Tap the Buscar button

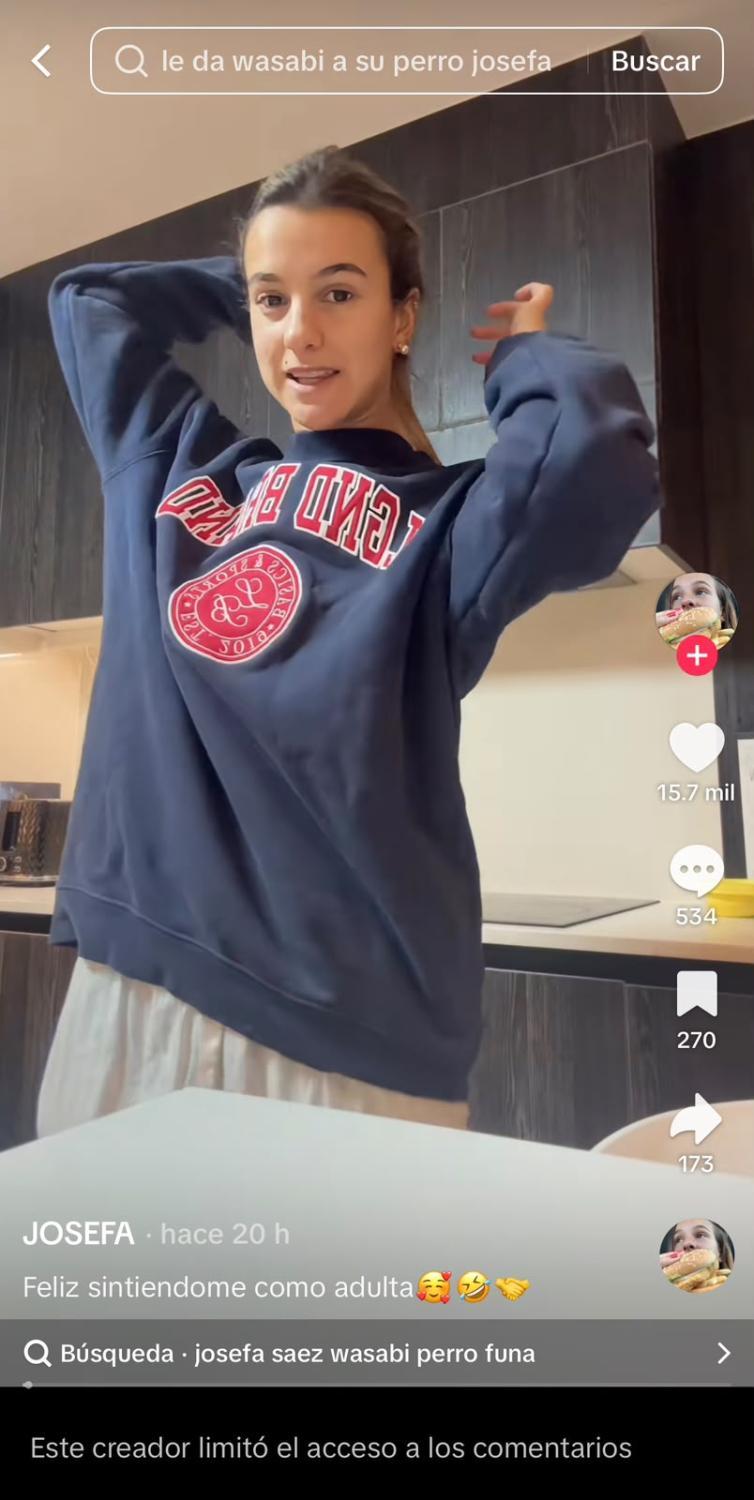(x=655, y=61)
